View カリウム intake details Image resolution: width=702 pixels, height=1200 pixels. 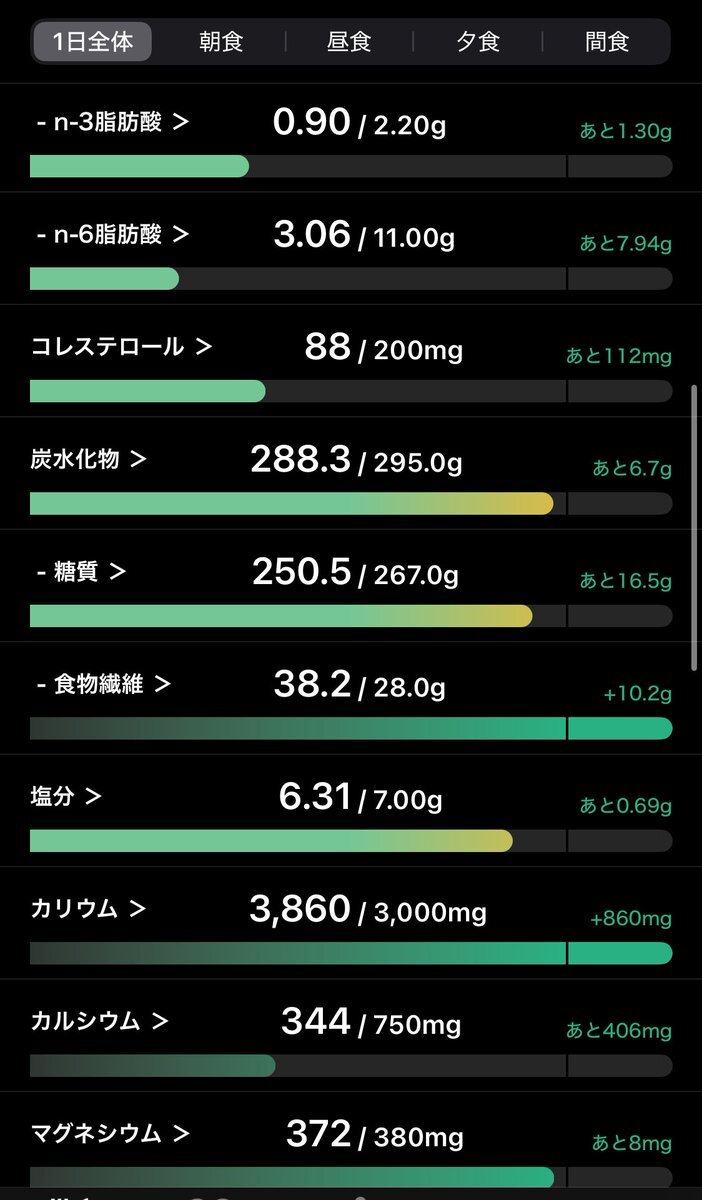pos(89,909)
